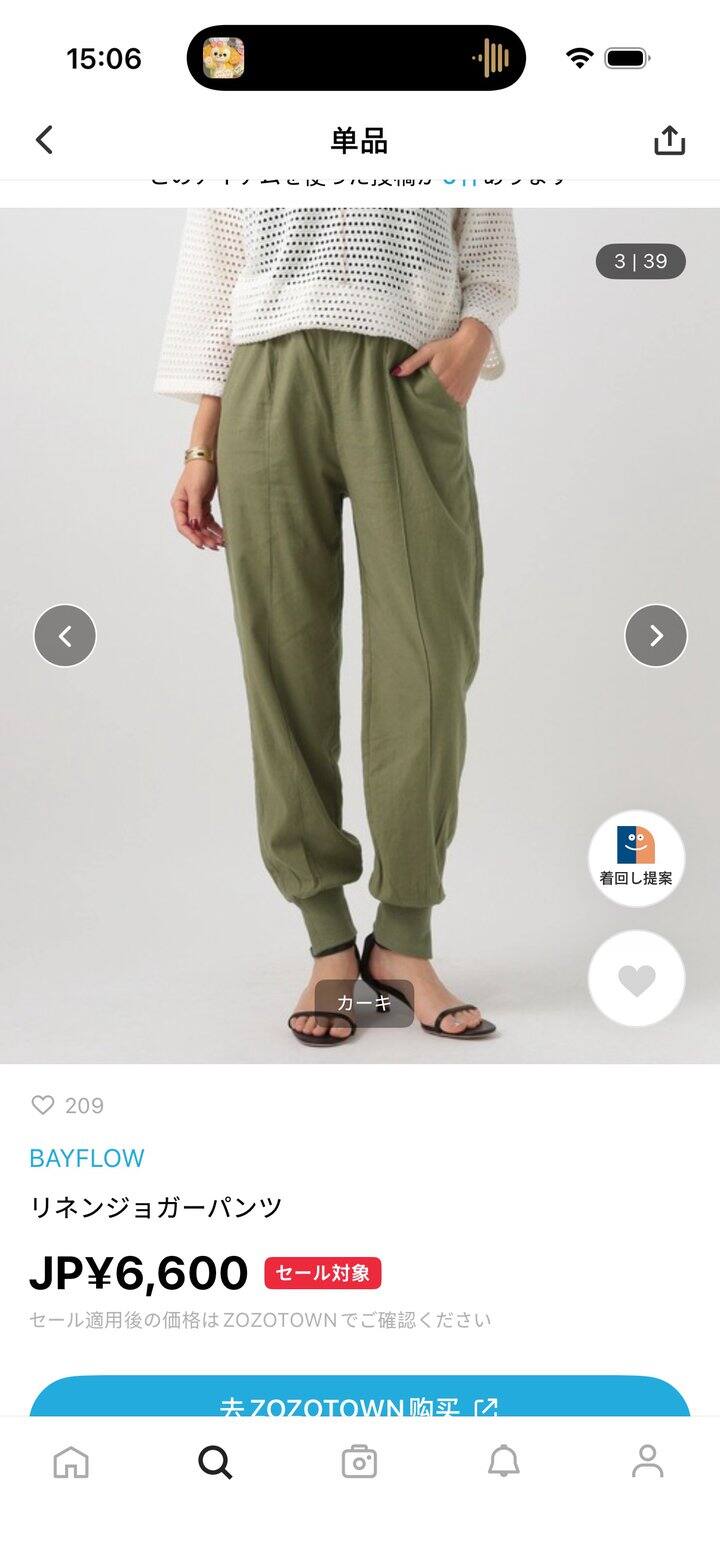The height and width of the screenshot is (1565, 720).
Task: Open the notifications bell tab
Action: tap(503, 1462)
